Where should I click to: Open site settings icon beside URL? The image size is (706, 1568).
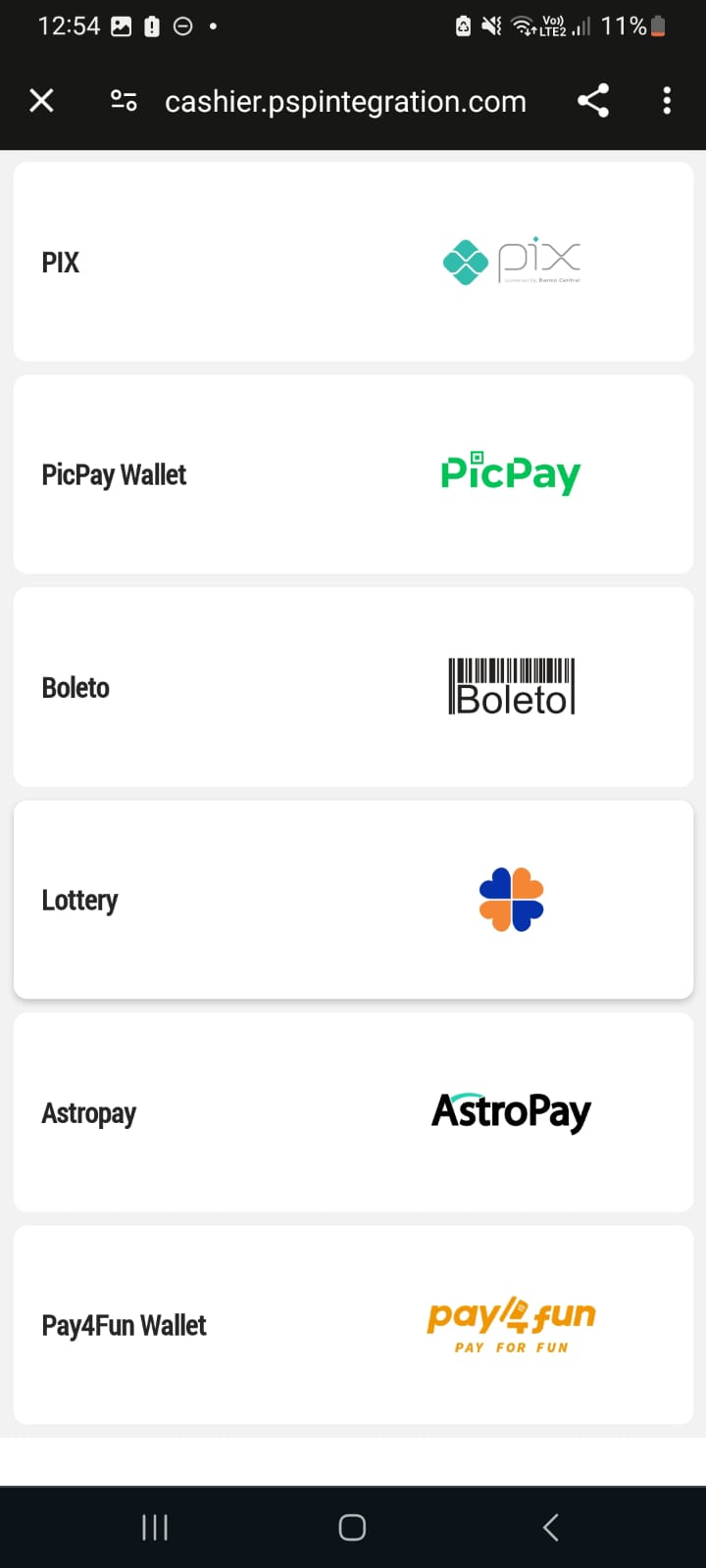point(124,100)
